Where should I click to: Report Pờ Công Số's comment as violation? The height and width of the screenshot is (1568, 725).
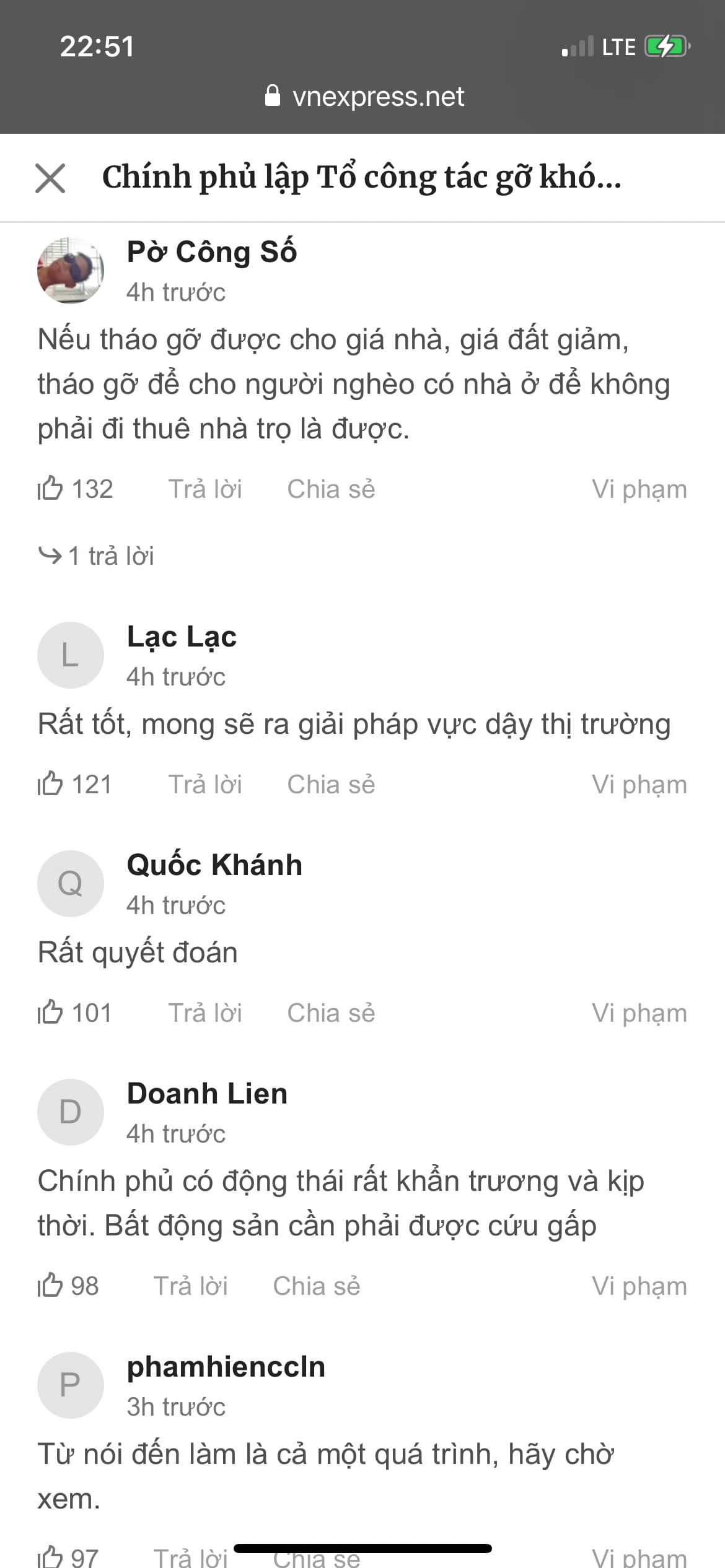[x=639, y=489]
